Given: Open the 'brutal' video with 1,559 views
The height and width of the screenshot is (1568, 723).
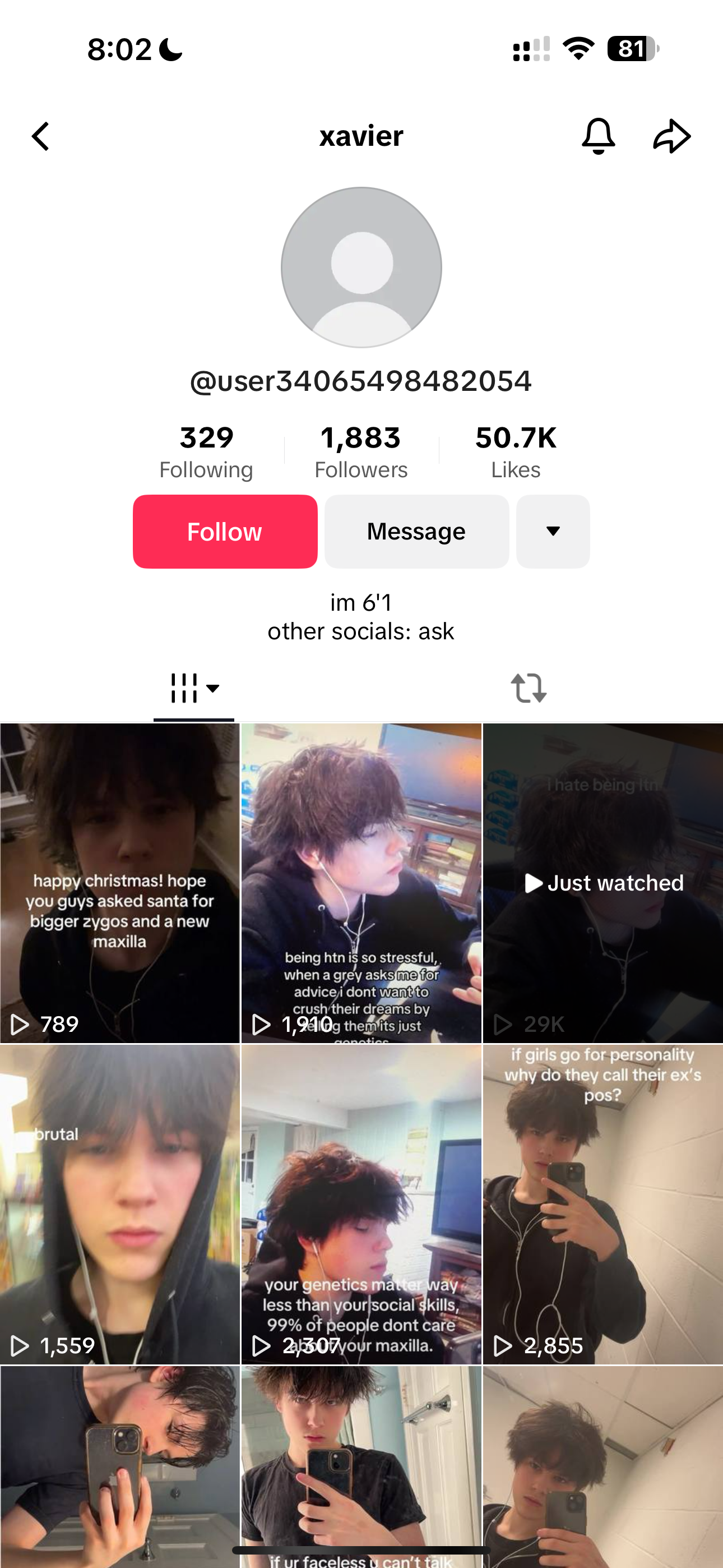Looking at the screenshot, I should pyautogui.click(x=120, y=1205).
